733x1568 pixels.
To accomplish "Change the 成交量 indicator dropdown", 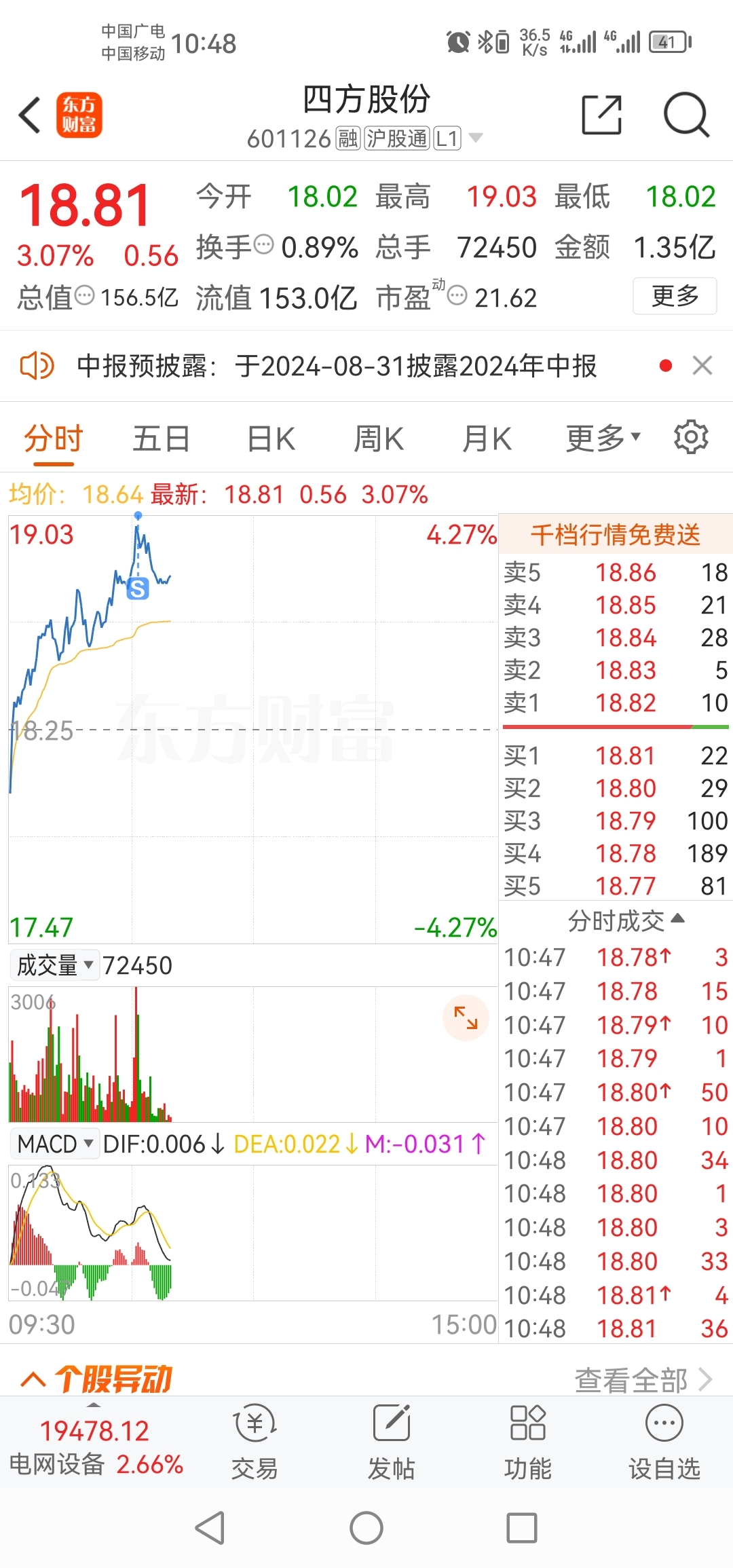I will (54, 965).
